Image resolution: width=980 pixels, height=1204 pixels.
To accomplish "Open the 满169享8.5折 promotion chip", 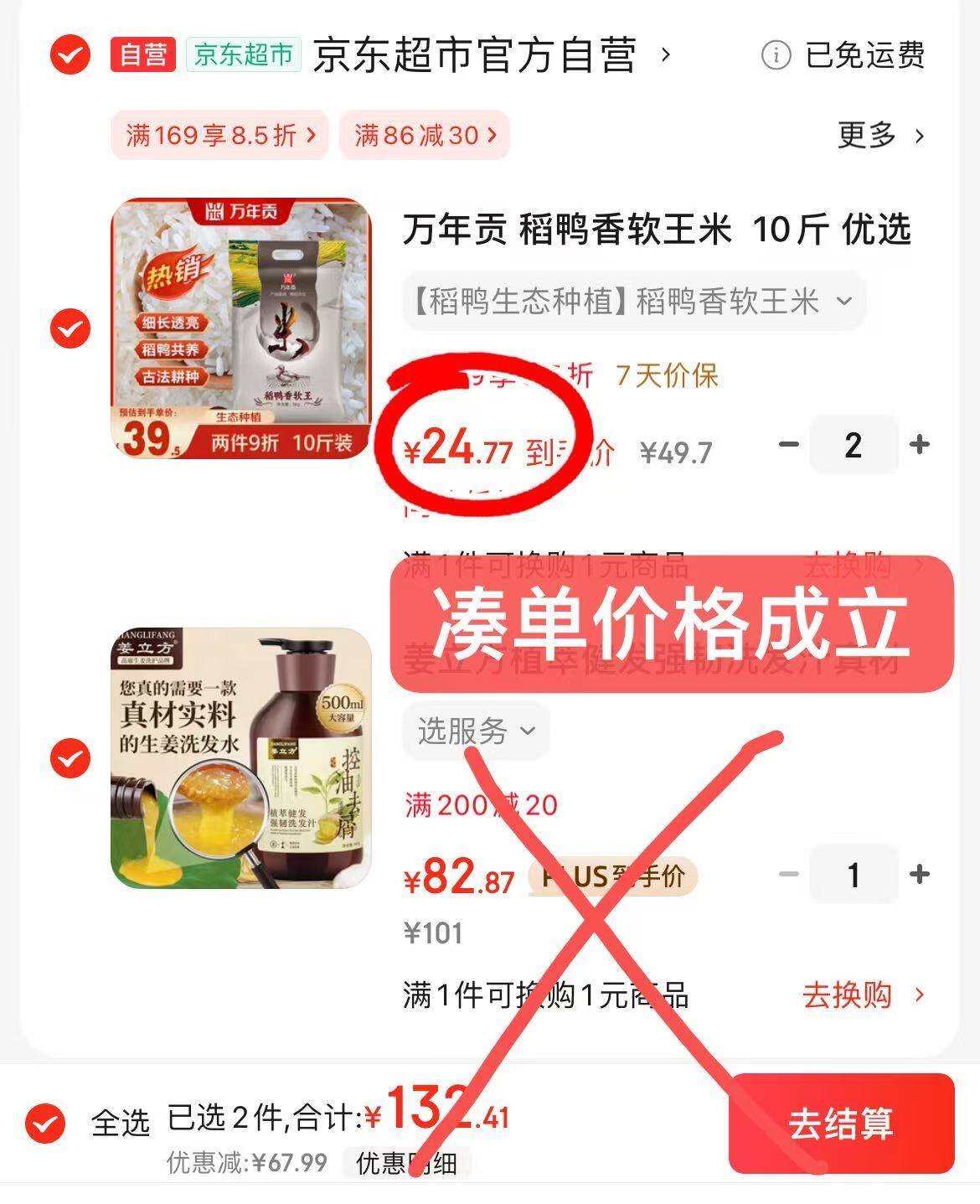I will point(220,135).
